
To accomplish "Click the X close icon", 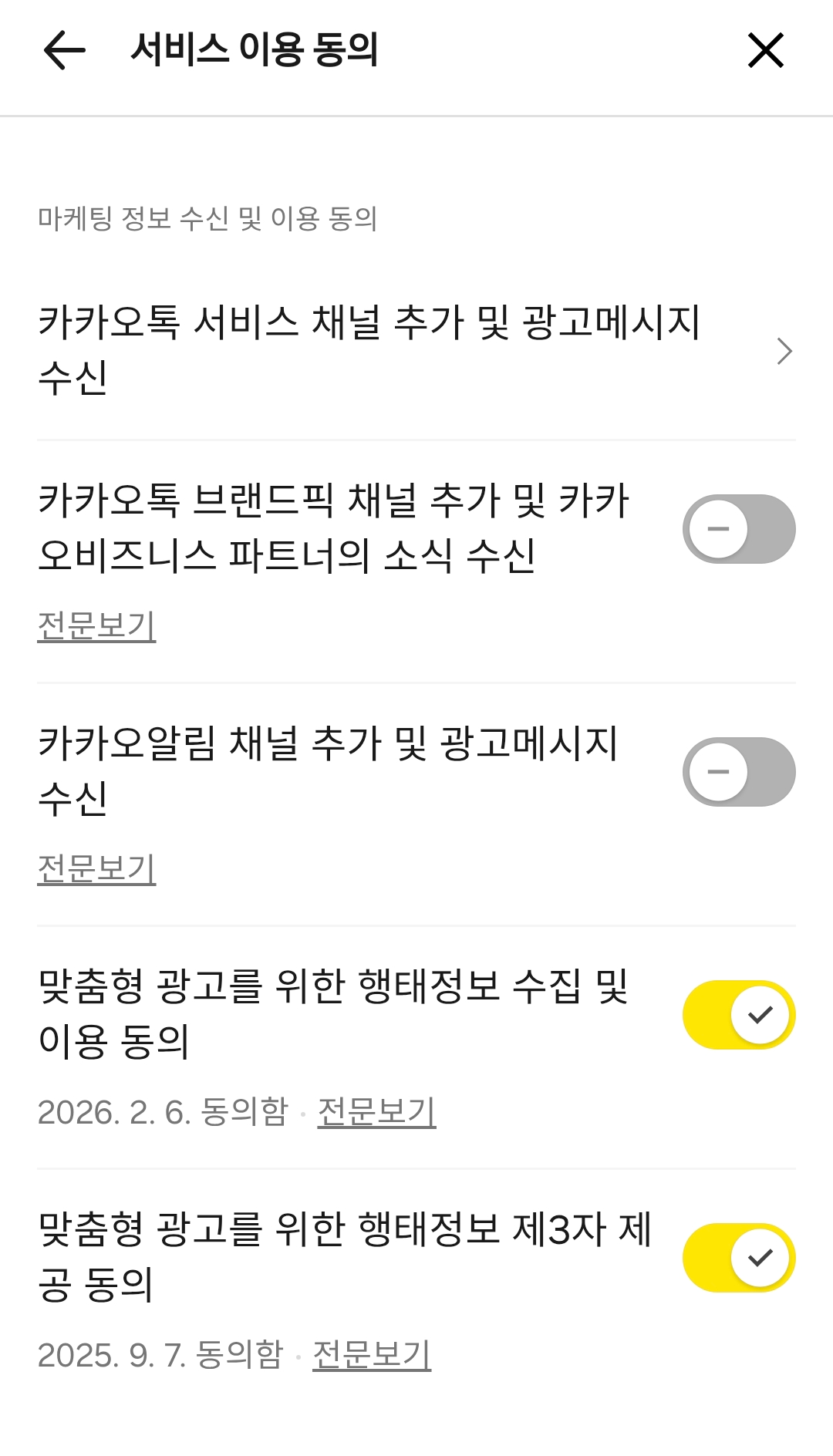I will (766, 51).
